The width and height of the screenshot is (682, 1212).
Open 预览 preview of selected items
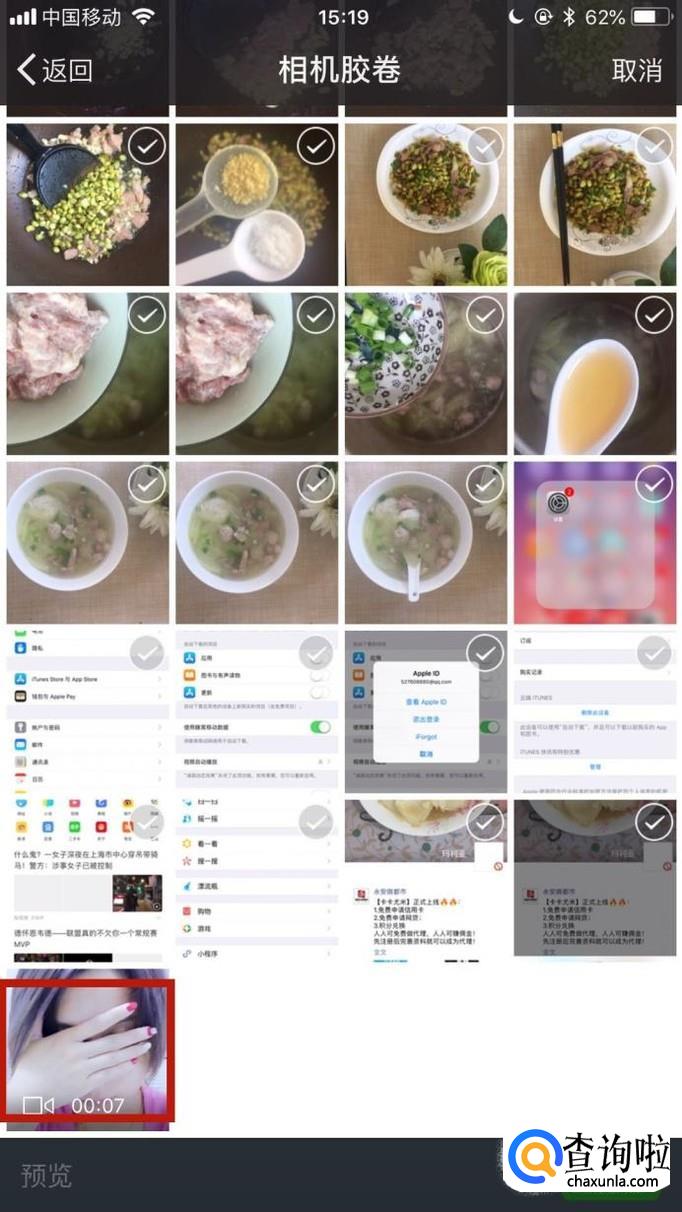46,1175
